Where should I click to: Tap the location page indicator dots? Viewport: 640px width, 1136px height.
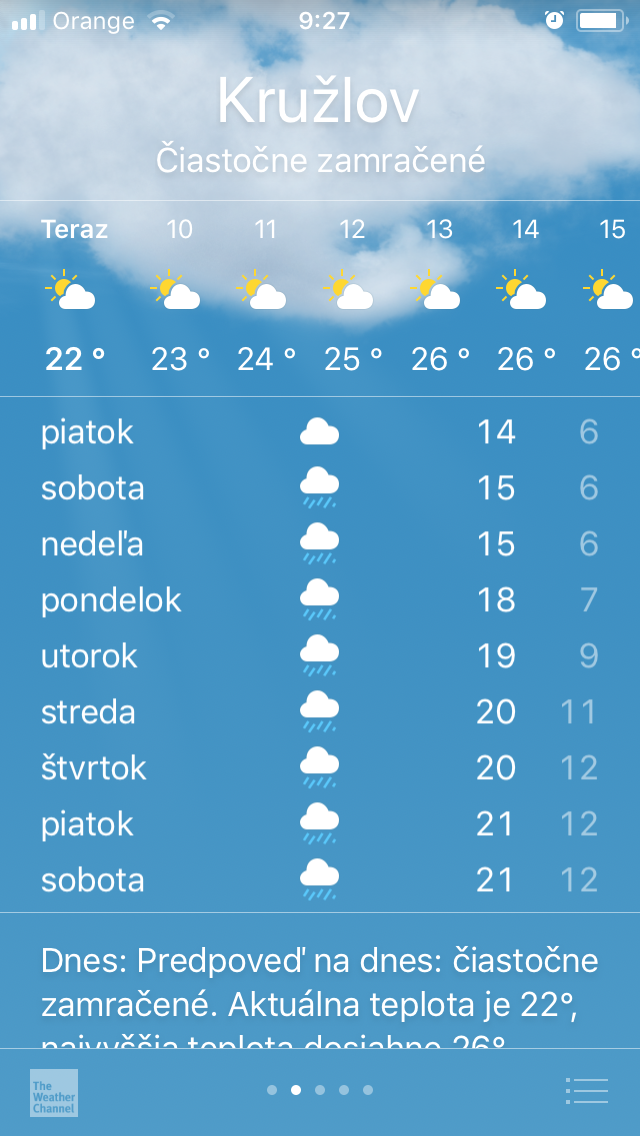tap(320, 1090)
